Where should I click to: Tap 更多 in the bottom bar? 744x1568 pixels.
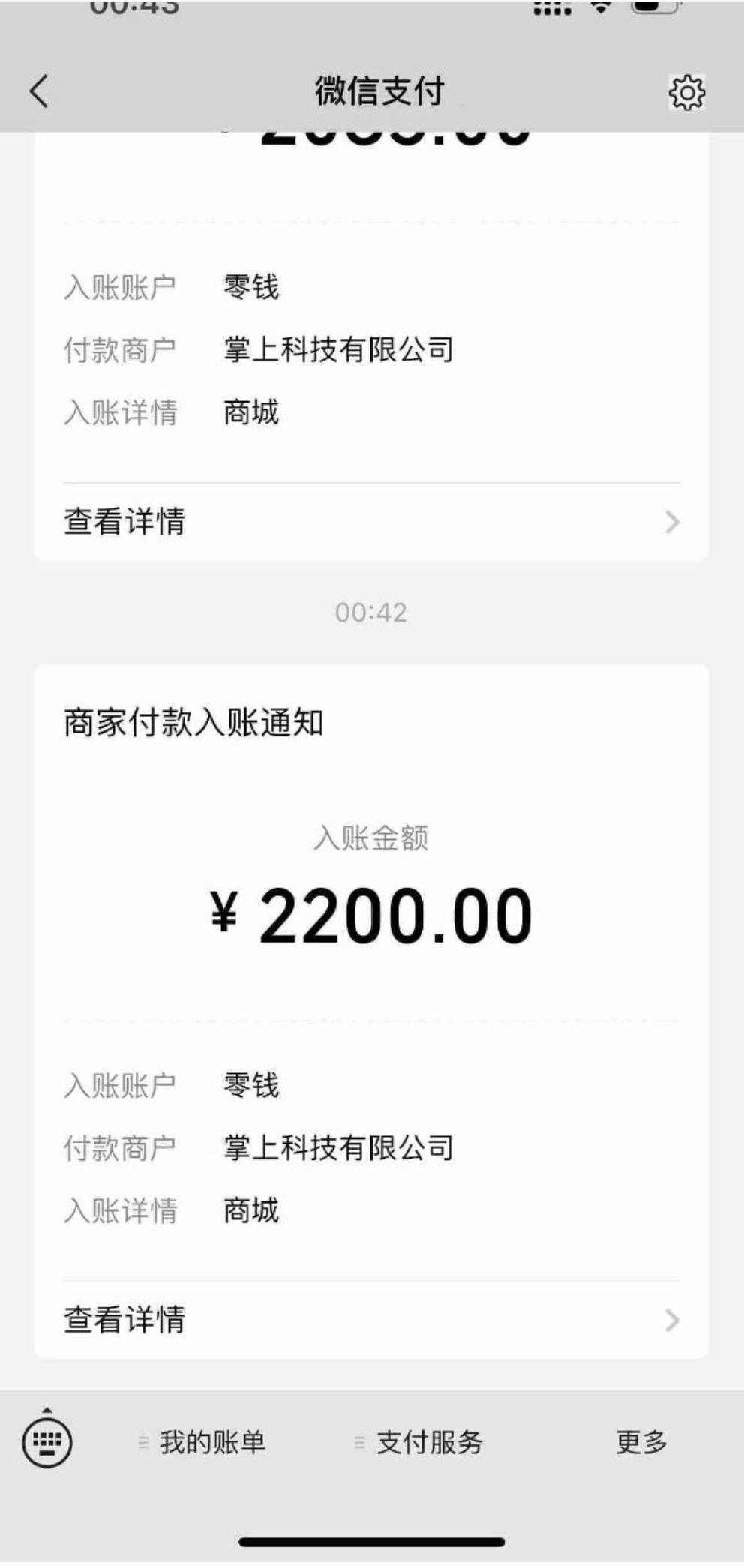[x=641, y=1442]
